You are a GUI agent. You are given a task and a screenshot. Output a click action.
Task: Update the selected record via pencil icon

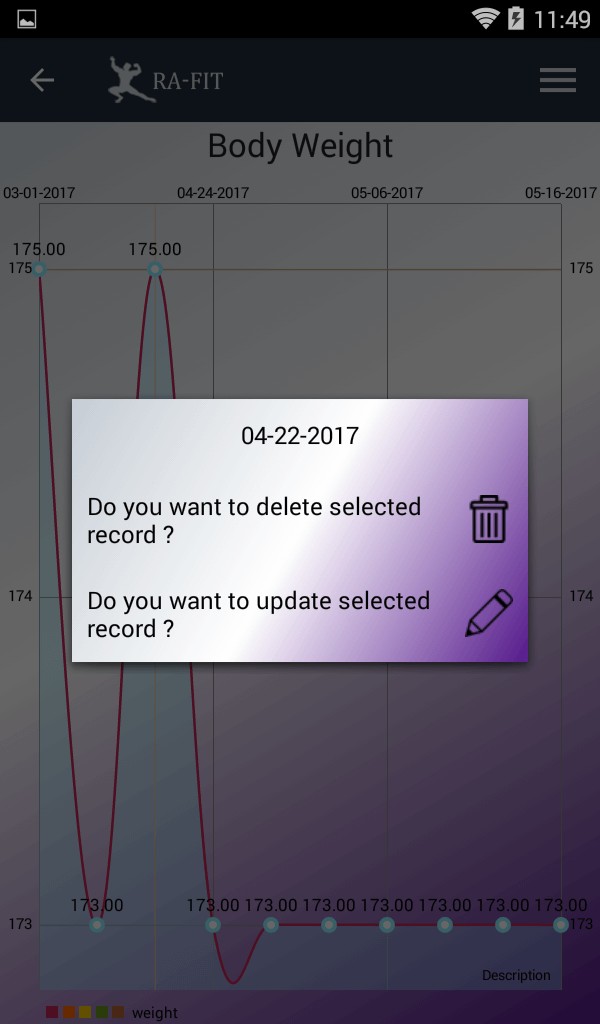tap(489, 613)
